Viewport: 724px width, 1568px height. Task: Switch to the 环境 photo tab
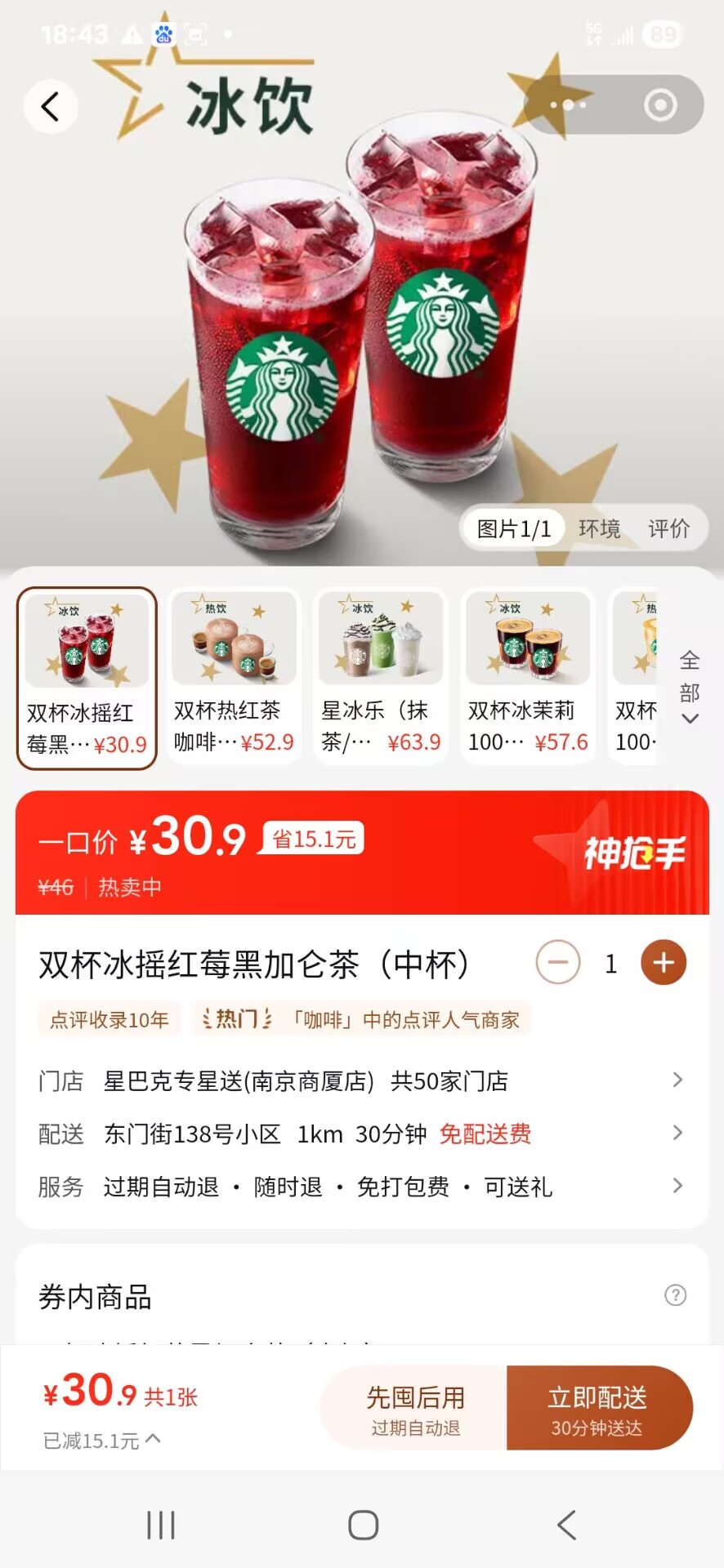[x=599, y=529]
